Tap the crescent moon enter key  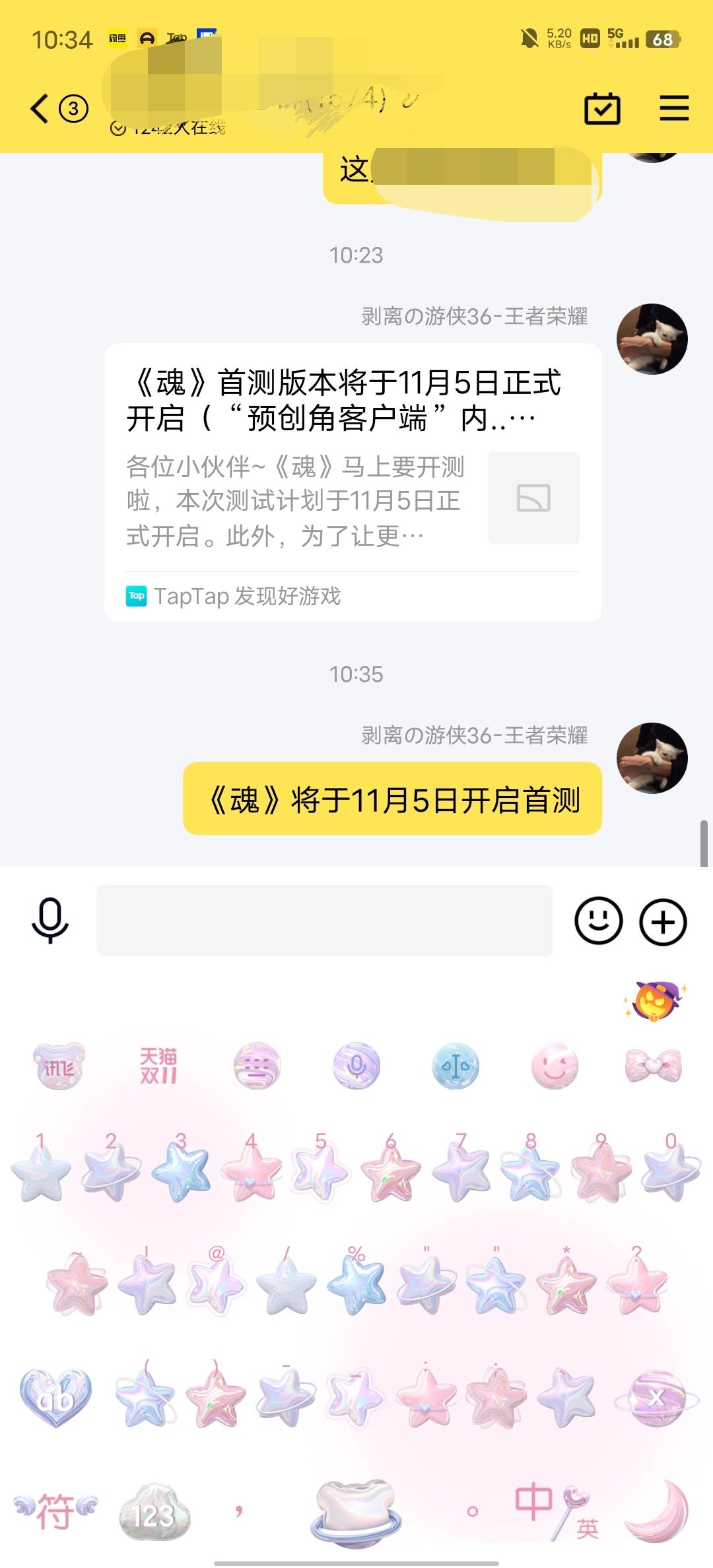(657, 1510)
